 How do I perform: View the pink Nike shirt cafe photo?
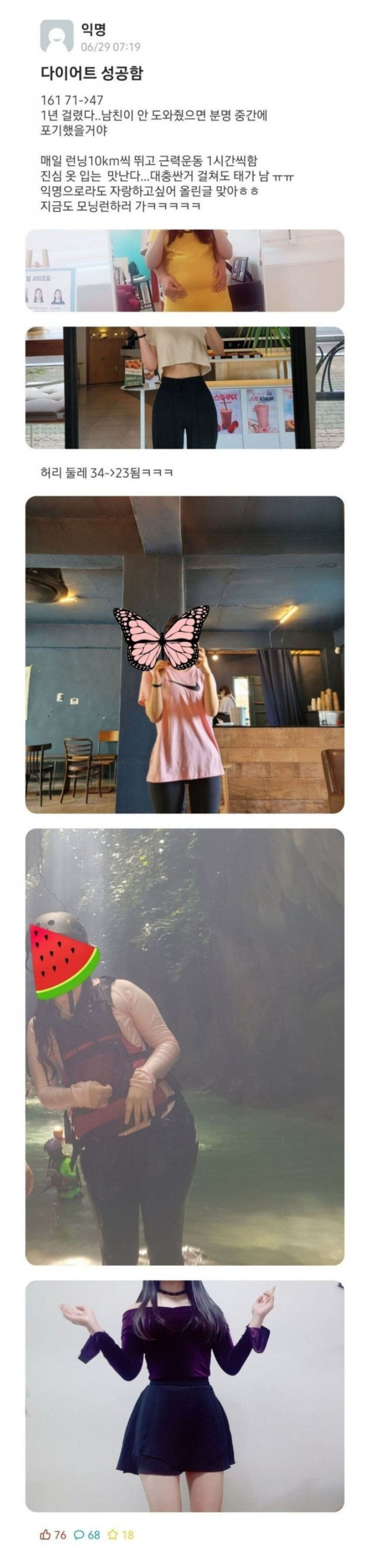(x=184, y=654)
